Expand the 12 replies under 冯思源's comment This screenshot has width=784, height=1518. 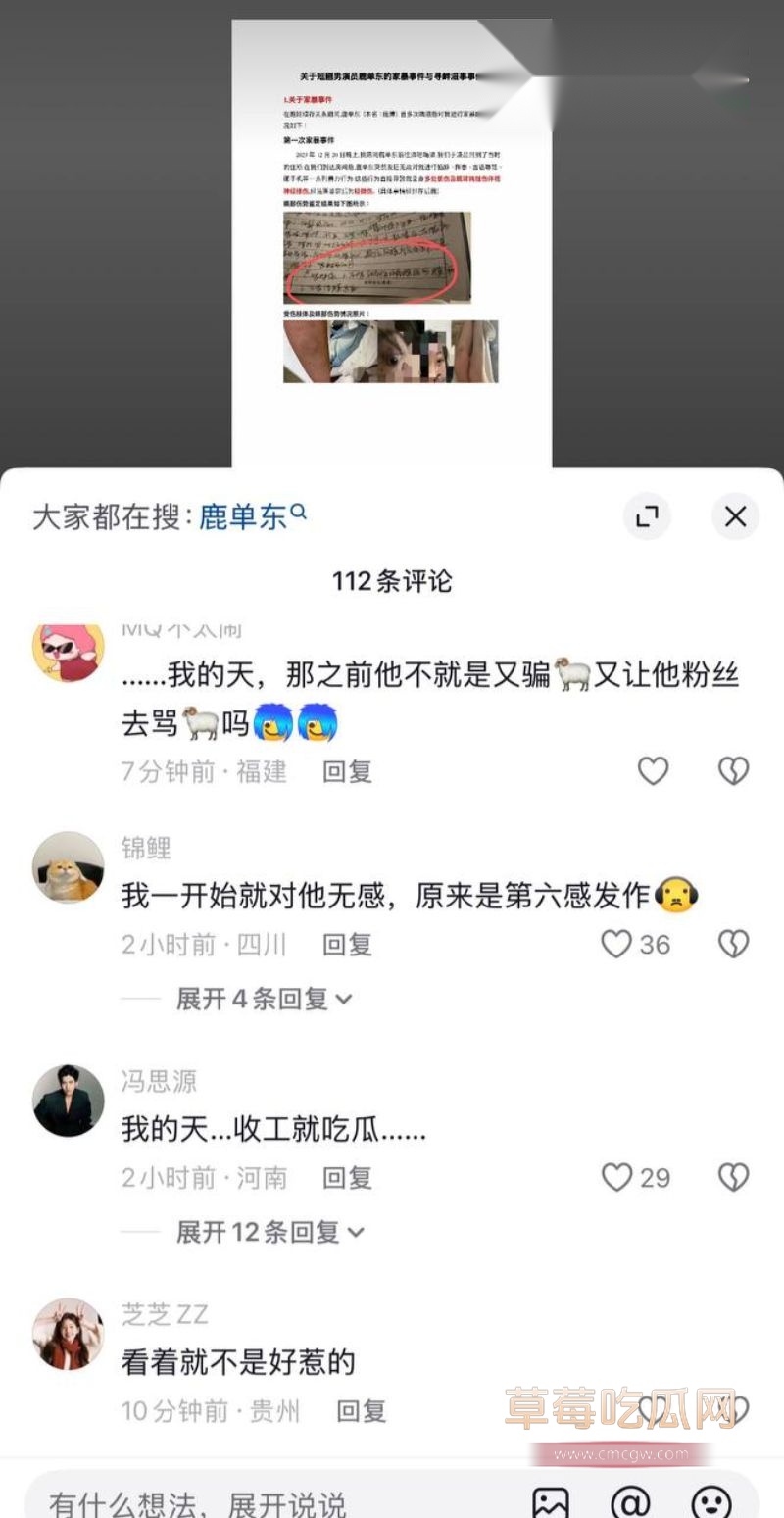point(265,1233)
